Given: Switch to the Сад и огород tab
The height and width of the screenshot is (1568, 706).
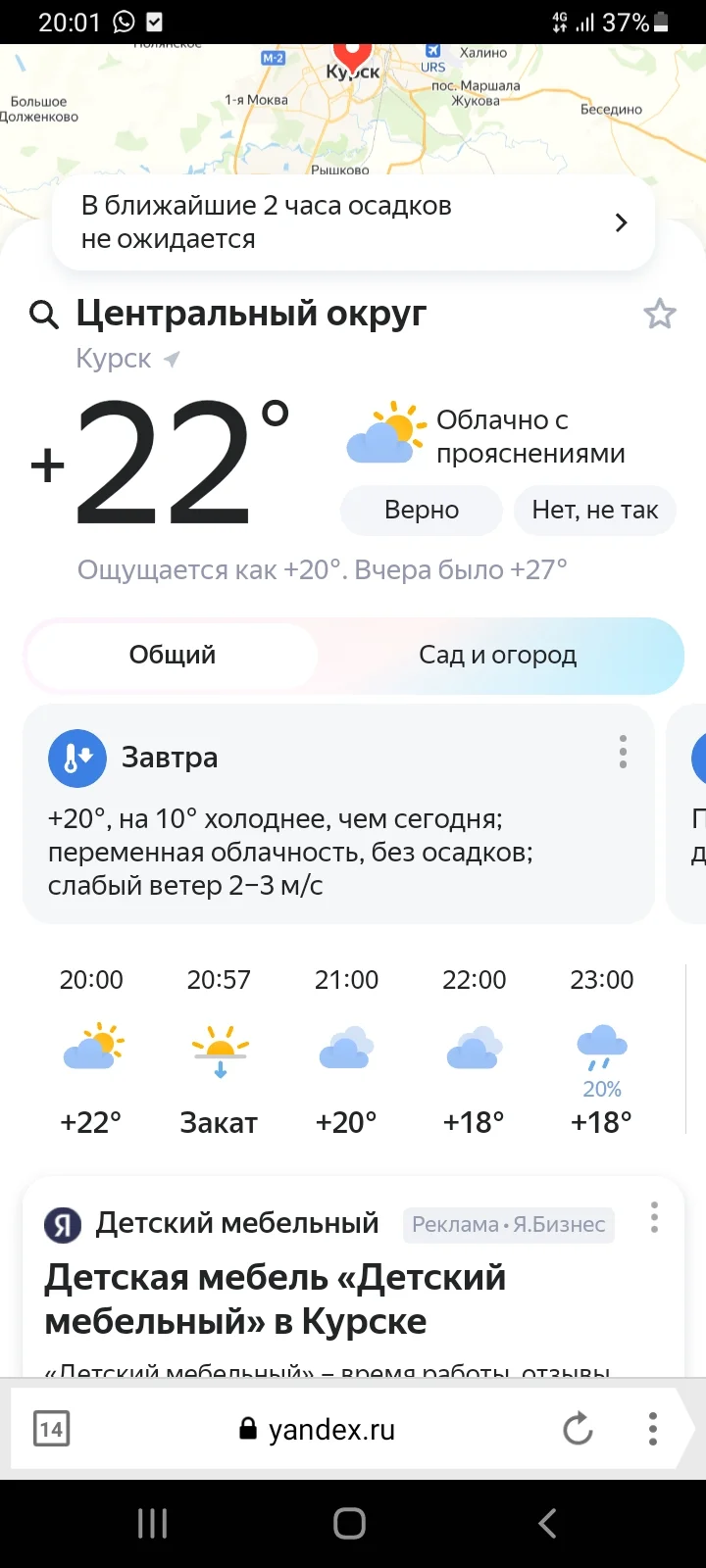Looking at the screenshot, I should (x=498, y=655).
